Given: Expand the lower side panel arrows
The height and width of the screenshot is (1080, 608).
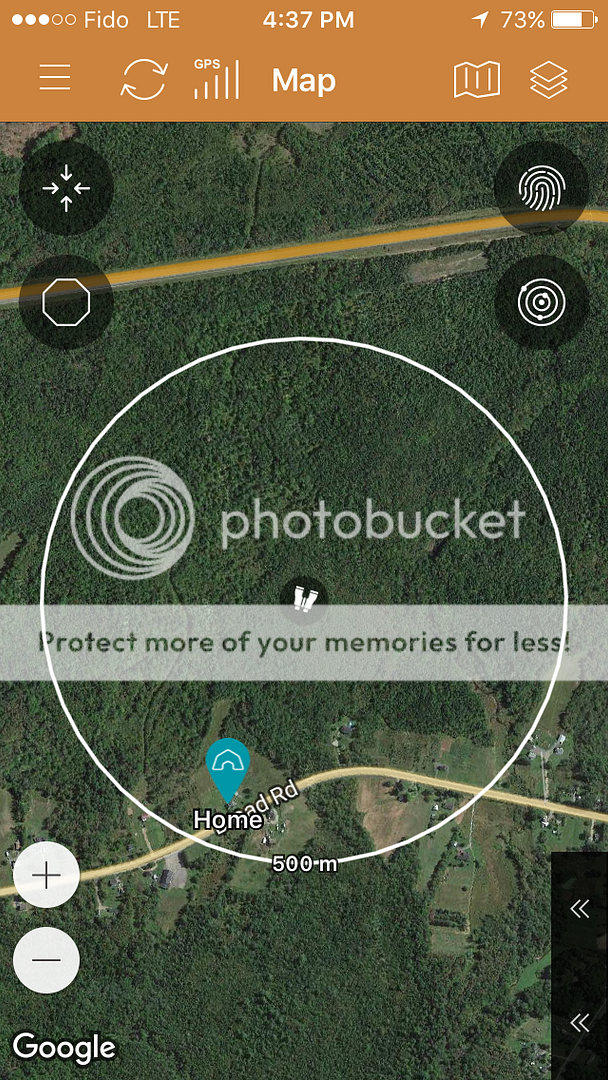Looking at the screenshot, I should pyautogui.click(x=580, y=1022).
